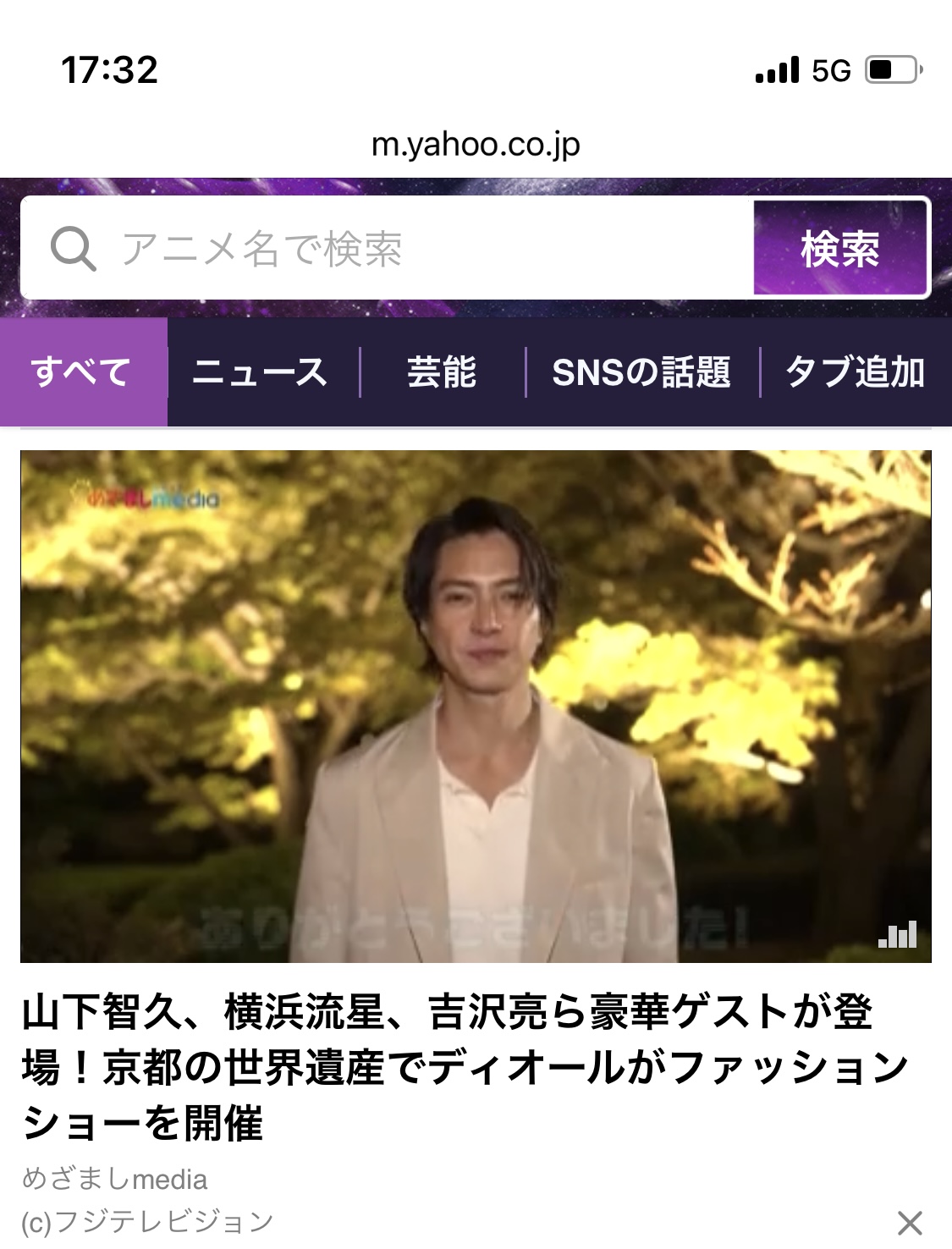Open the SNSの話題 tab
The height and width of the screenshot is (1249, 952).
coord(641,372)
